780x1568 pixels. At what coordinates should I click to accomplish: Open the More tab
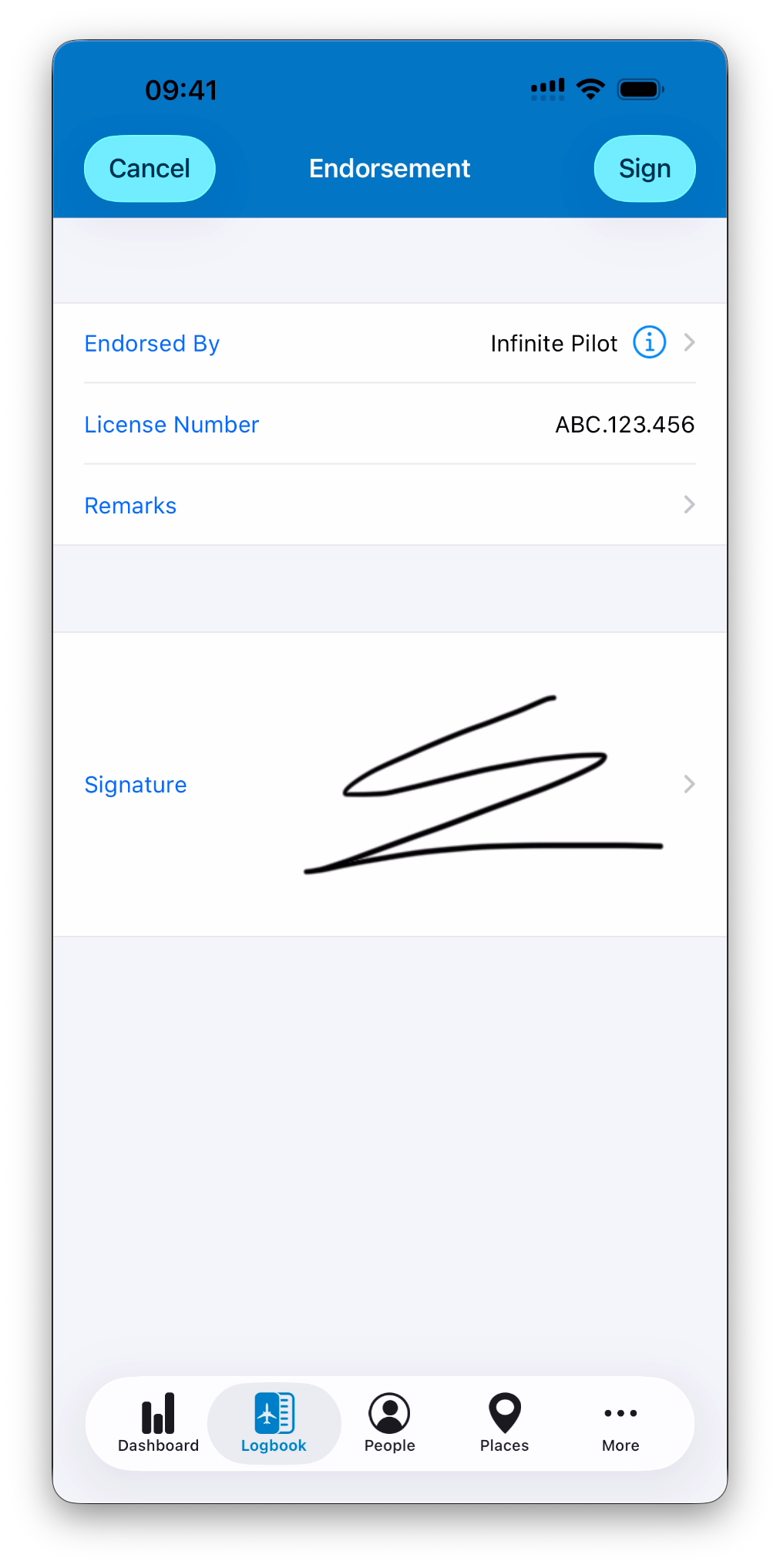pyautogui.click(x=620, y=1424)
